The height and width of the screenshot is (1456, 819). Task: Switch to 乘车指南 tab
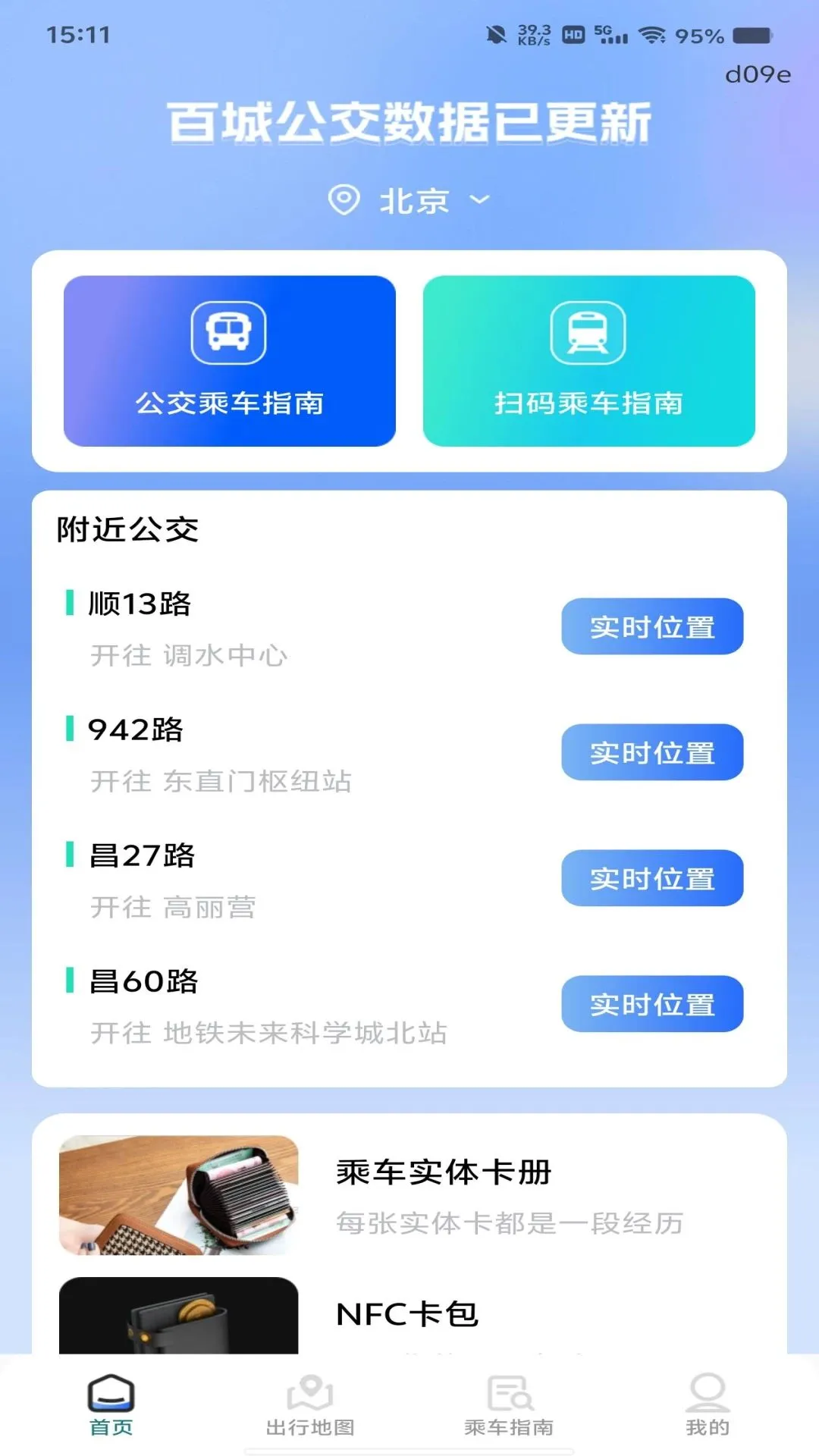[x=509, y=1405]
